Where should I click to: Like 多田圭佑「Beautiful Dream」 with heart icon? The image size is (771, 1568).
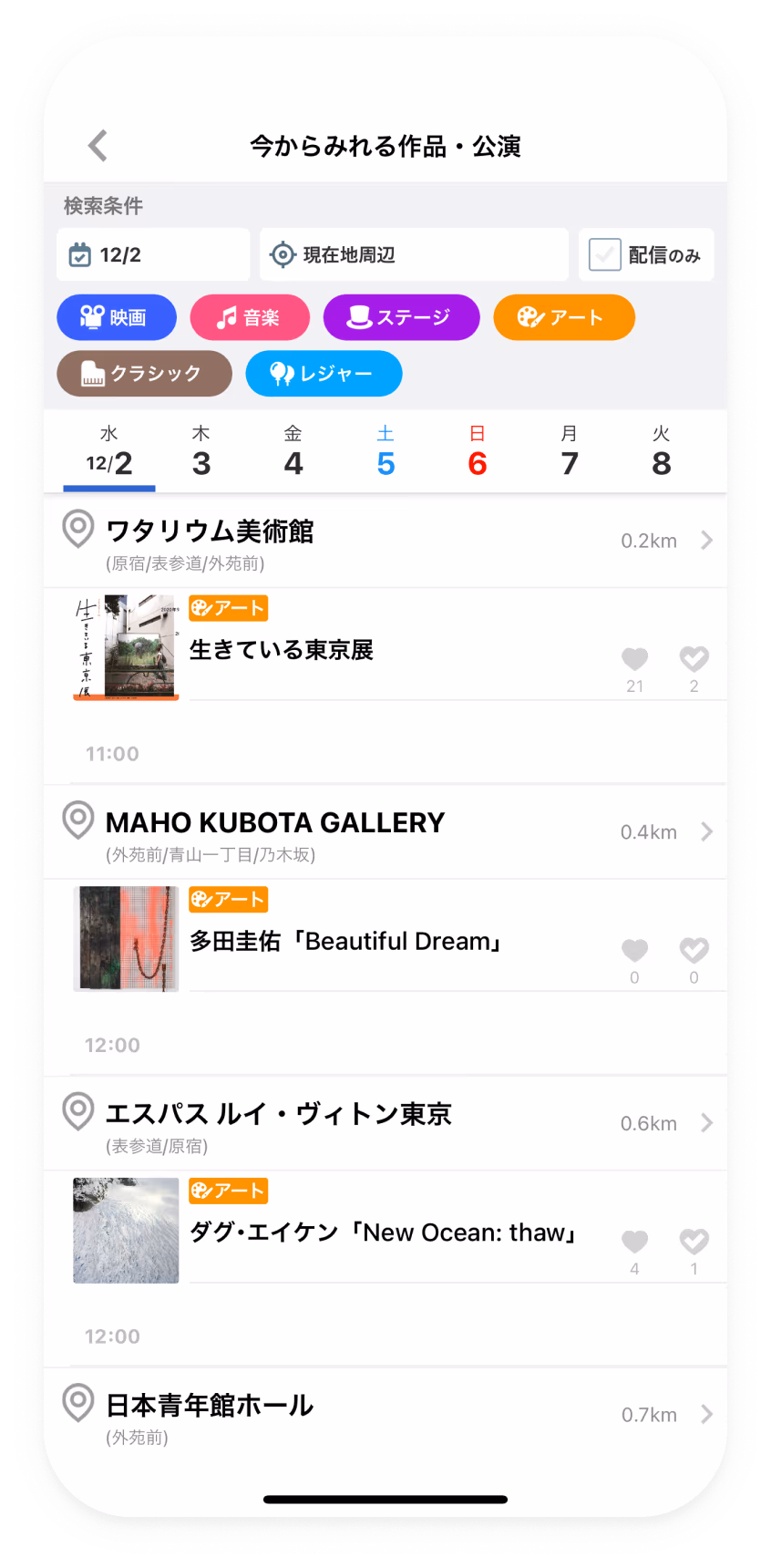pyautogui.click(x=634, y=951)
